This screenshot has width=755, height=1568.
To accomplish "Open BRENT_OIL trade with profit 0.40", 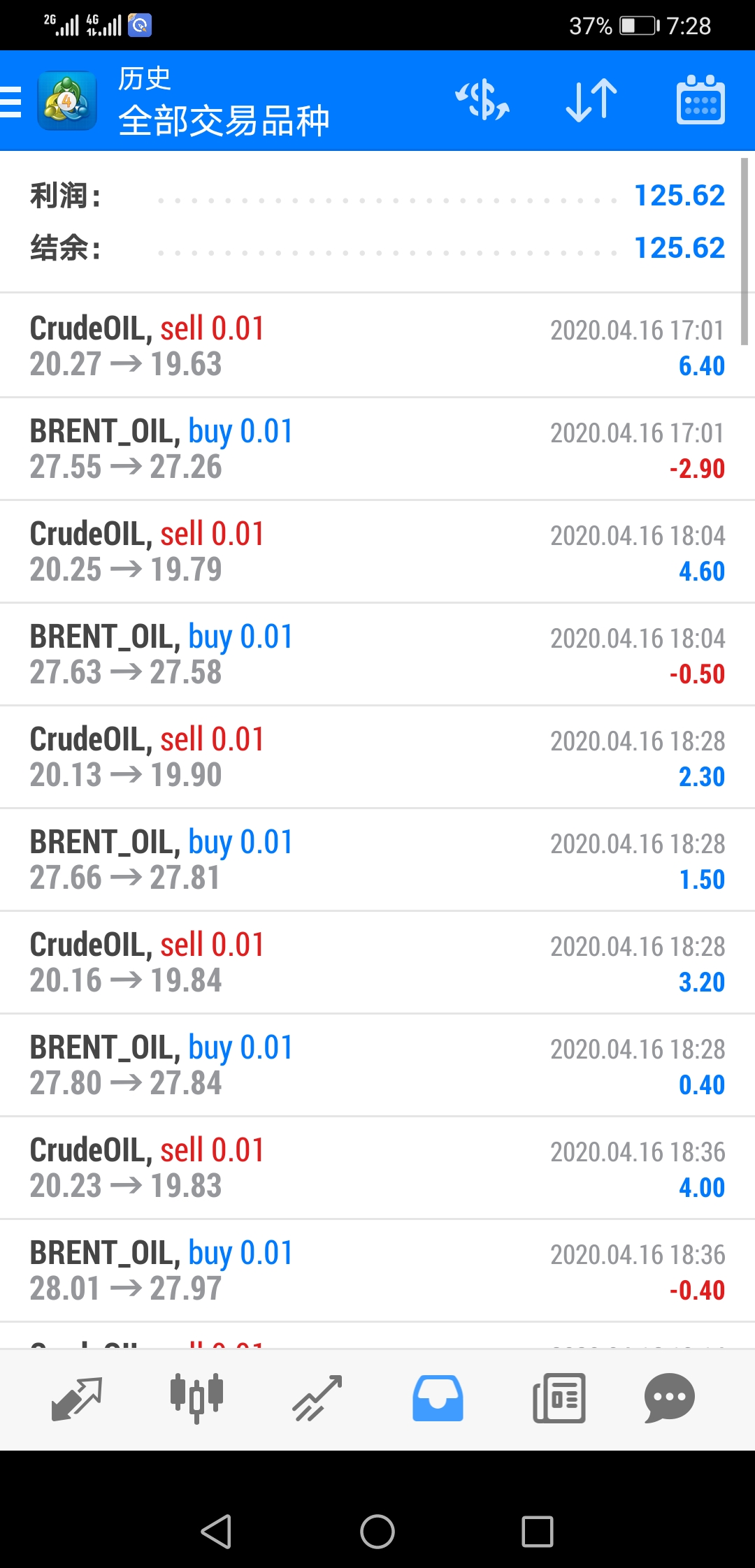I will (377, 1065).
